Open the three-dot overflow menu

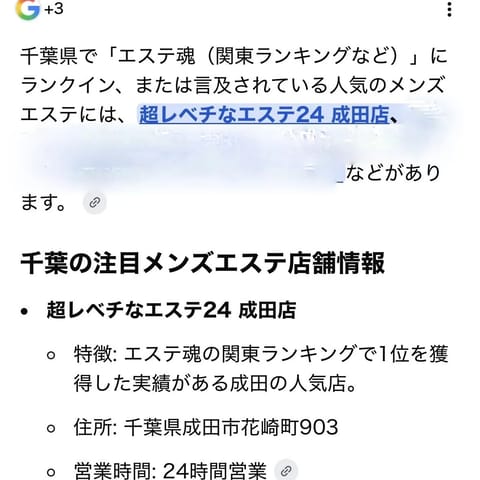[x=449, y=9]
